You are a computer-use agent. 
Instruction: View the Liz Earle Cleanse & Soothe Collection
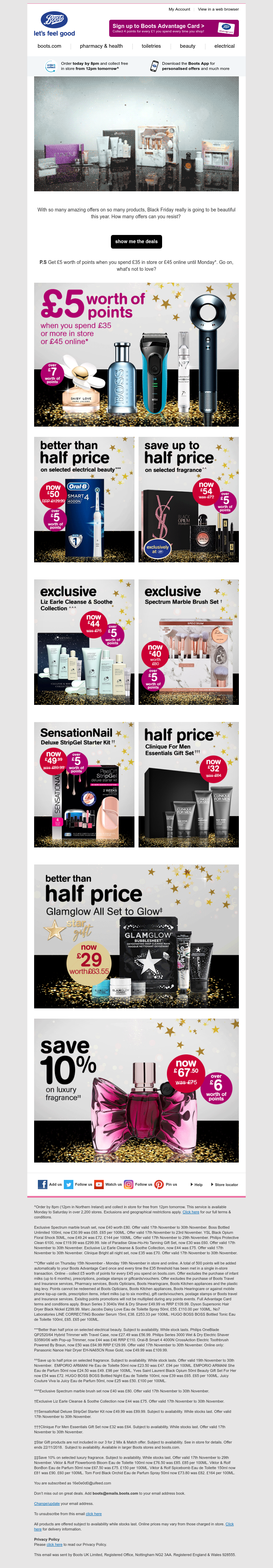tap(84, 642)
